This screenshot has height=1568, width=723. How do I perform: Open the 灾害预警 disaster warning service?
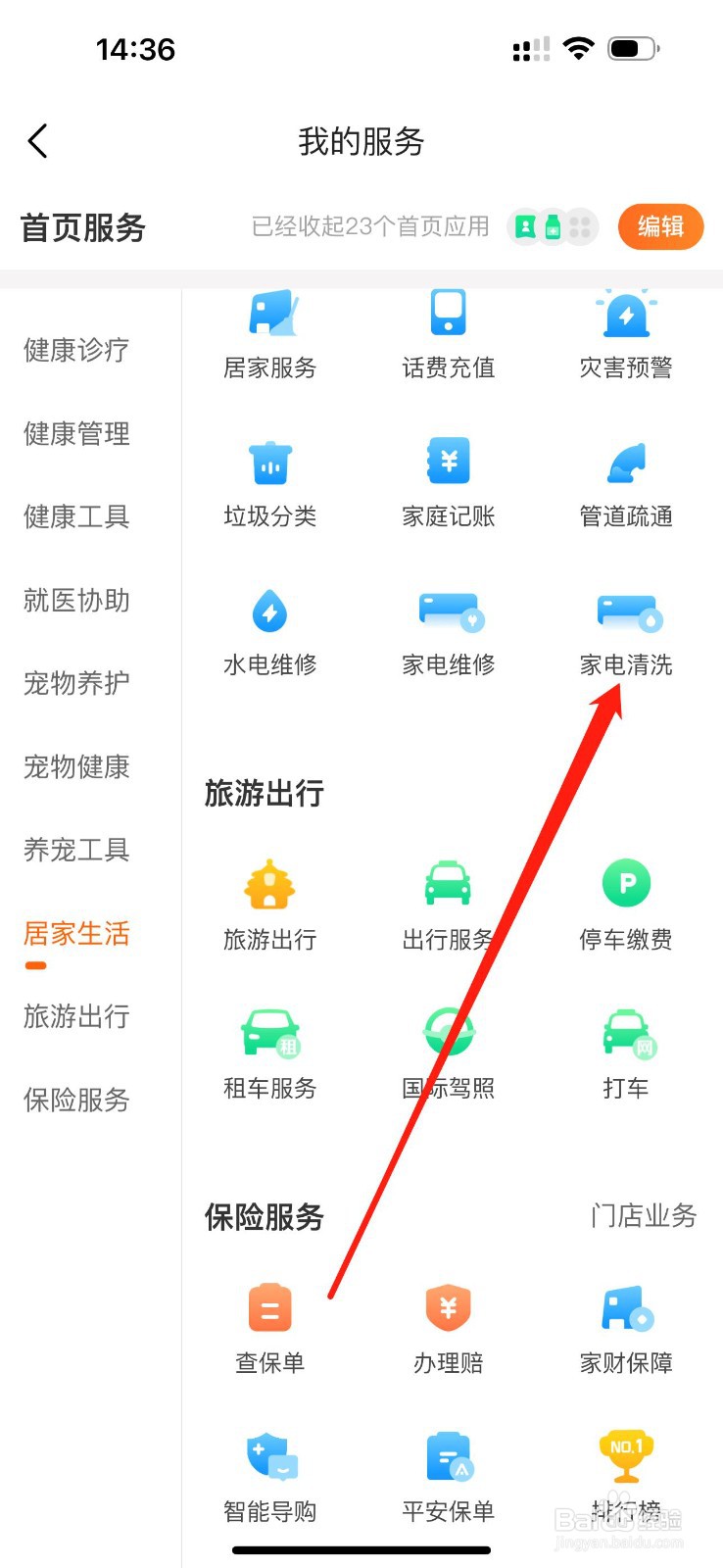click(626, 333)
